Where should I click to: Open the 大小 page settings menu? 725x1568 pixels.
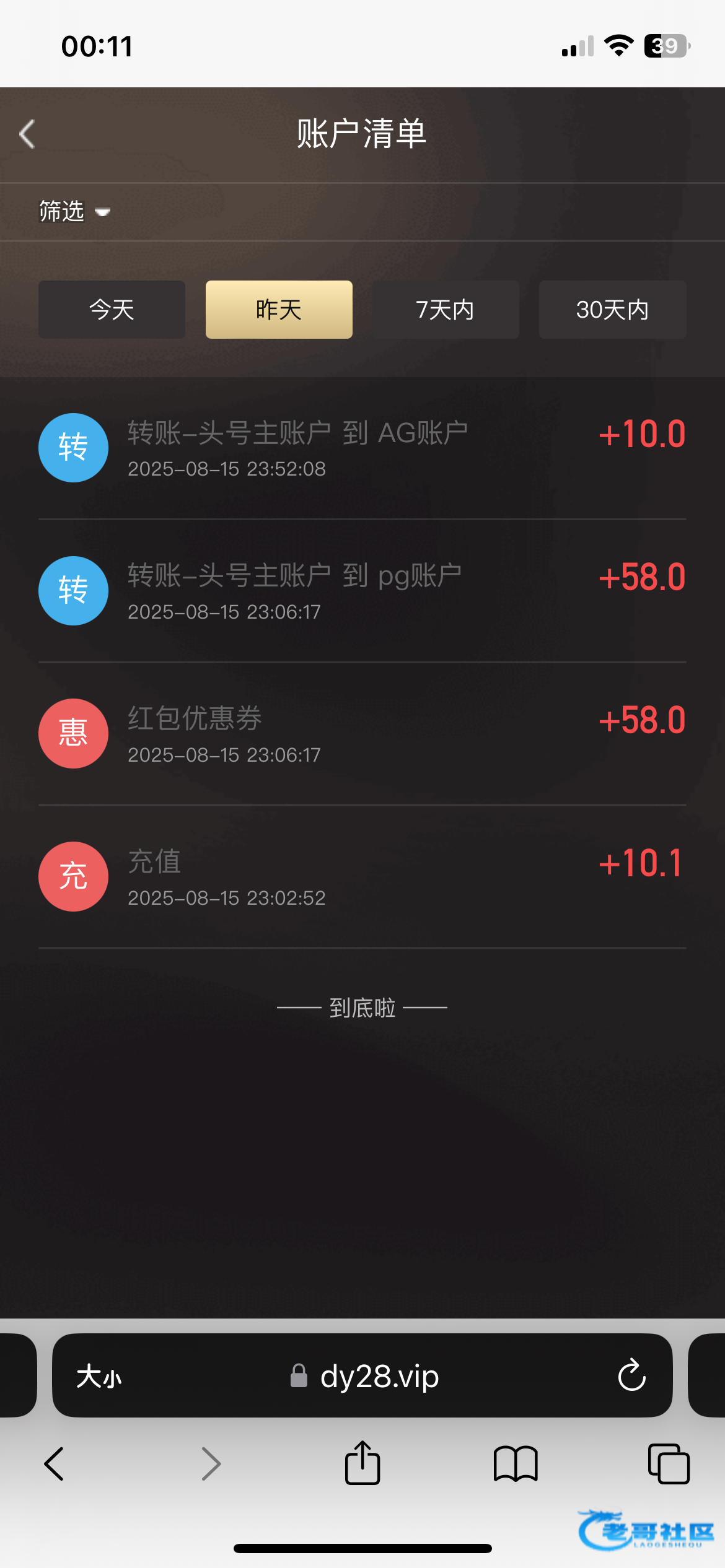point(99,1377)
